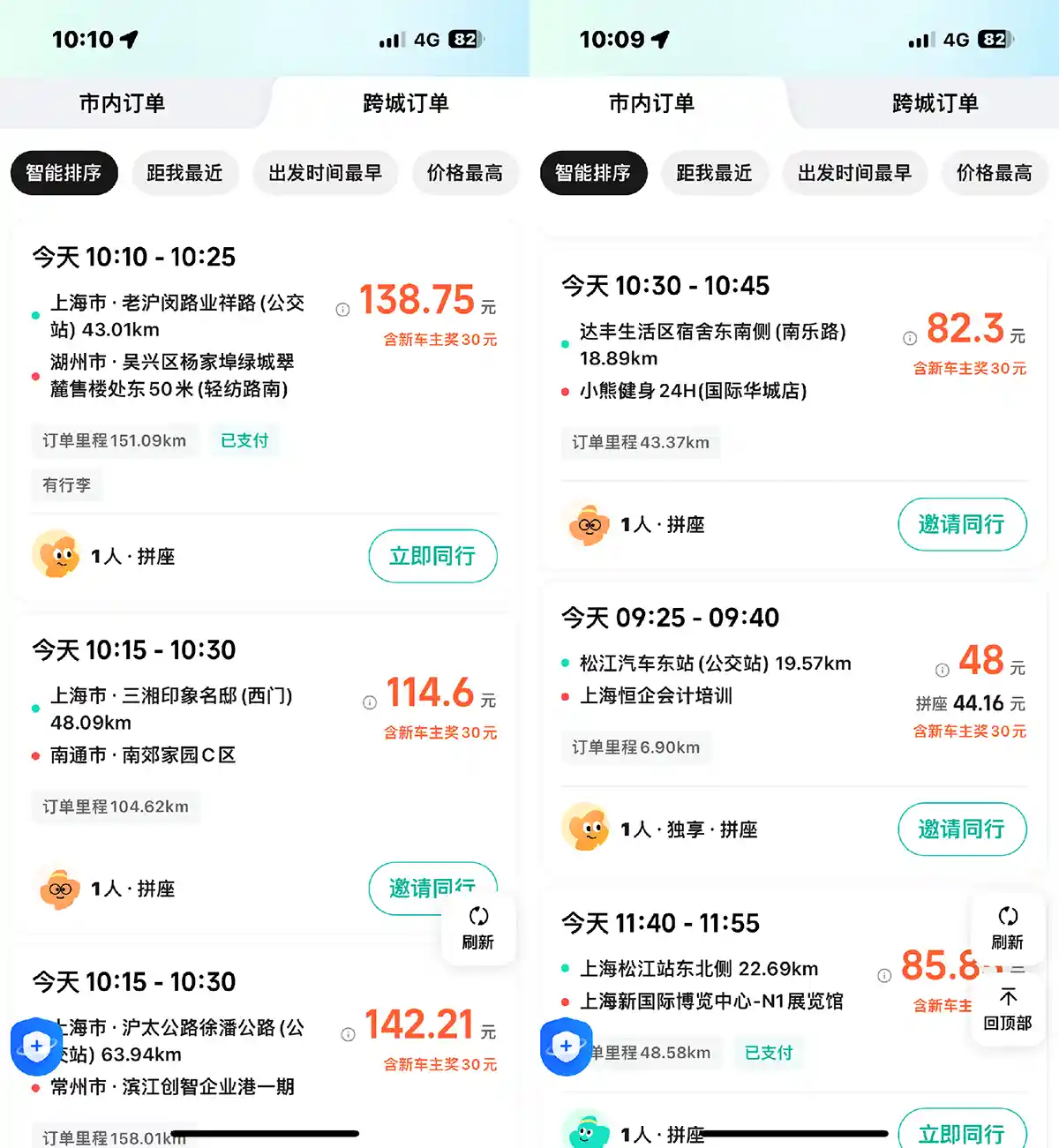Viewport: 1059px width, 1148px height.
Task: Activate the 距我最近 nearest filter
Action: 185,173
